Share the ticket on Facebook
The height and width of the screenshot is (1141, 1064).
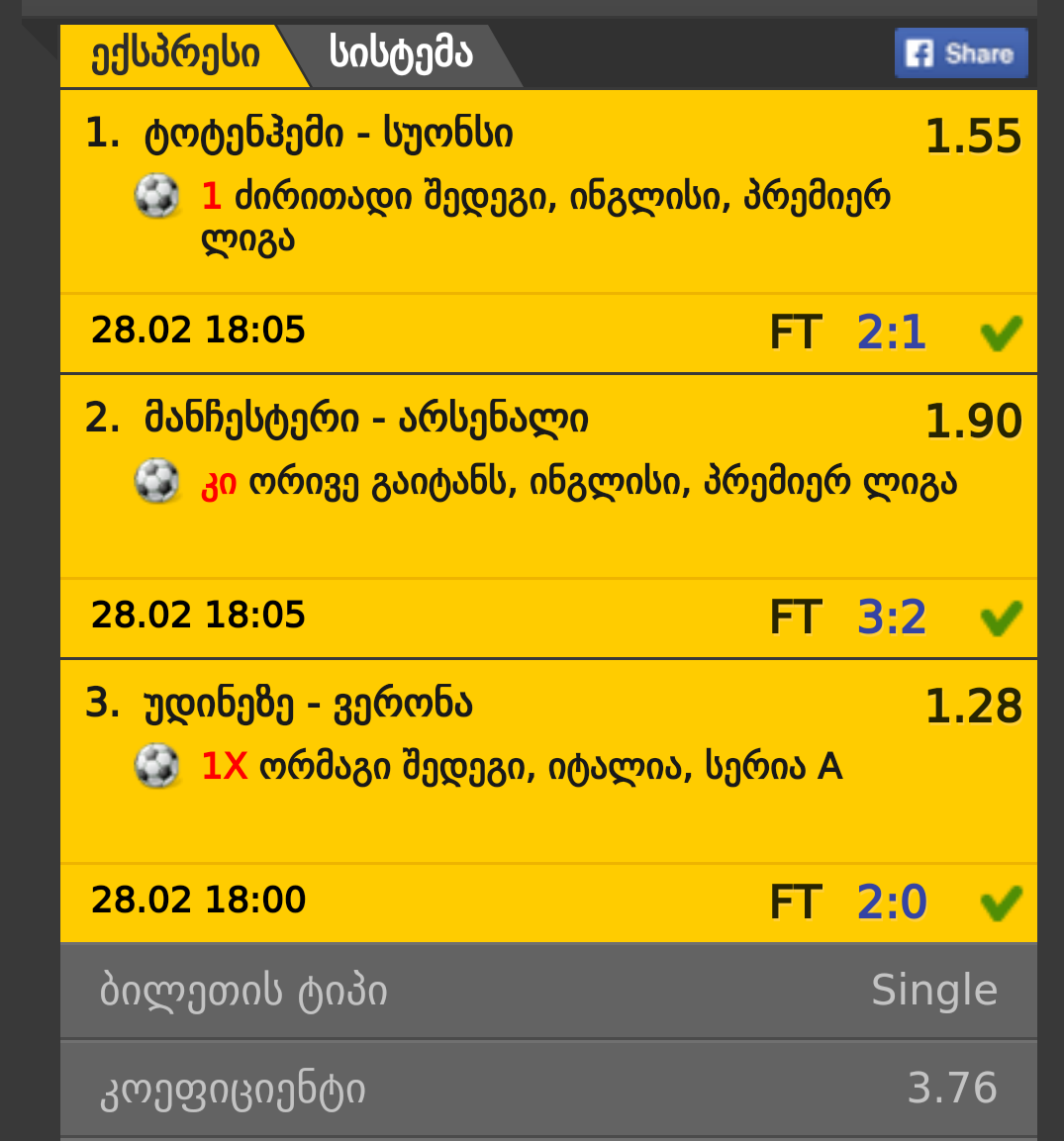click(x=960, y=53)
